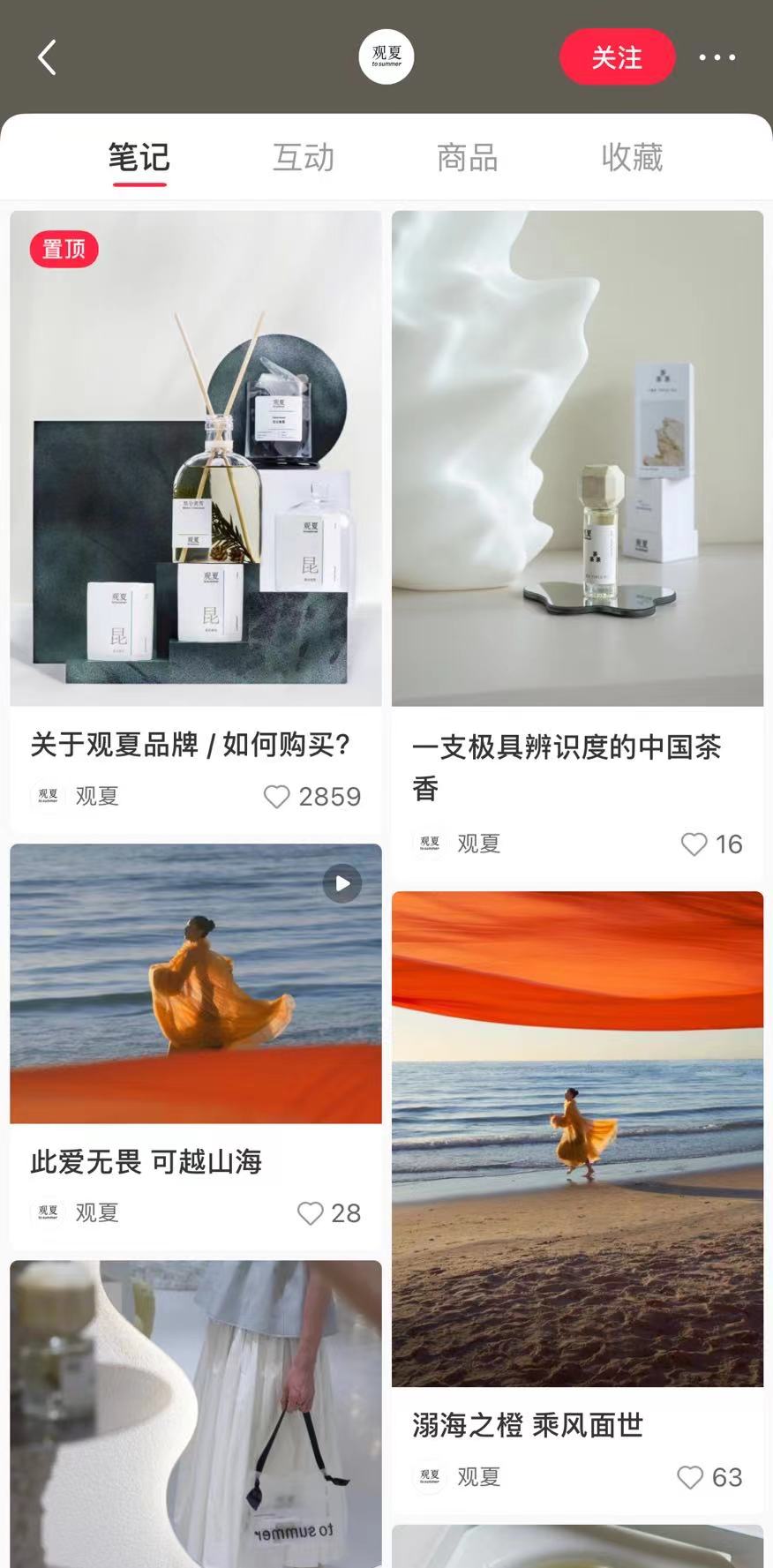Tap the 关注 follow button
Screen dimensions: 773x1568
(617, 57)
